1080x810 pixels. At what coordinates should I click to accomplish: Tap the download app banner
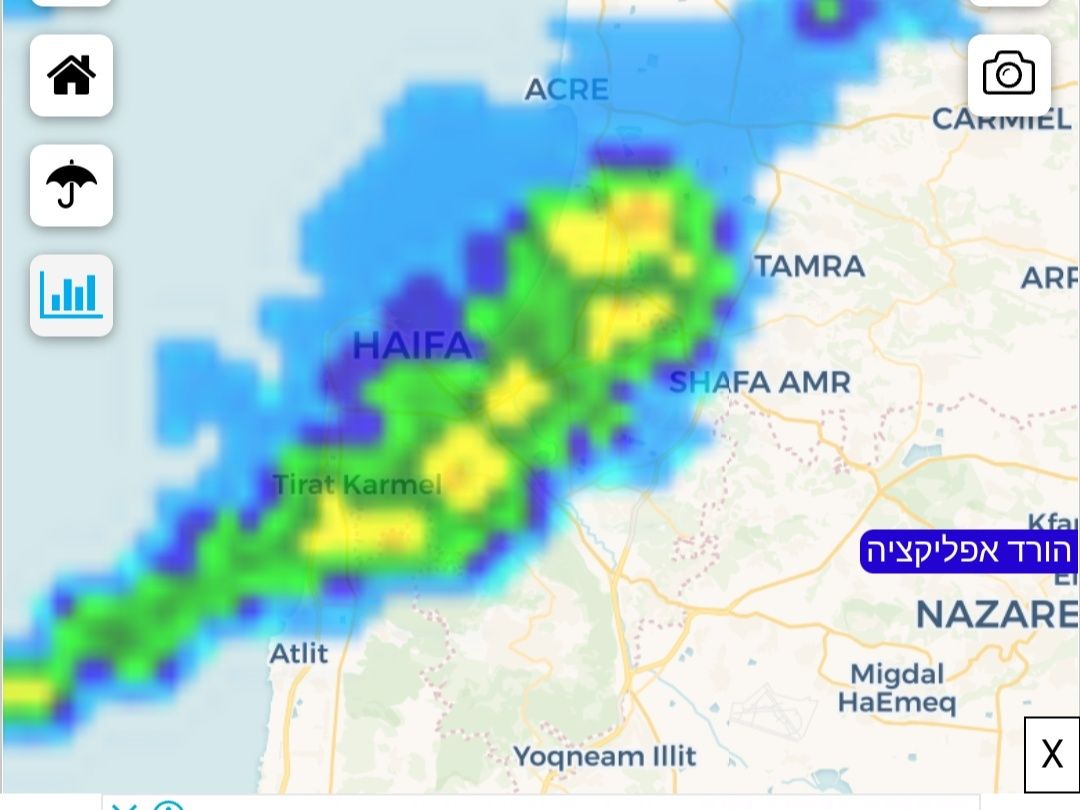point(968,551)
